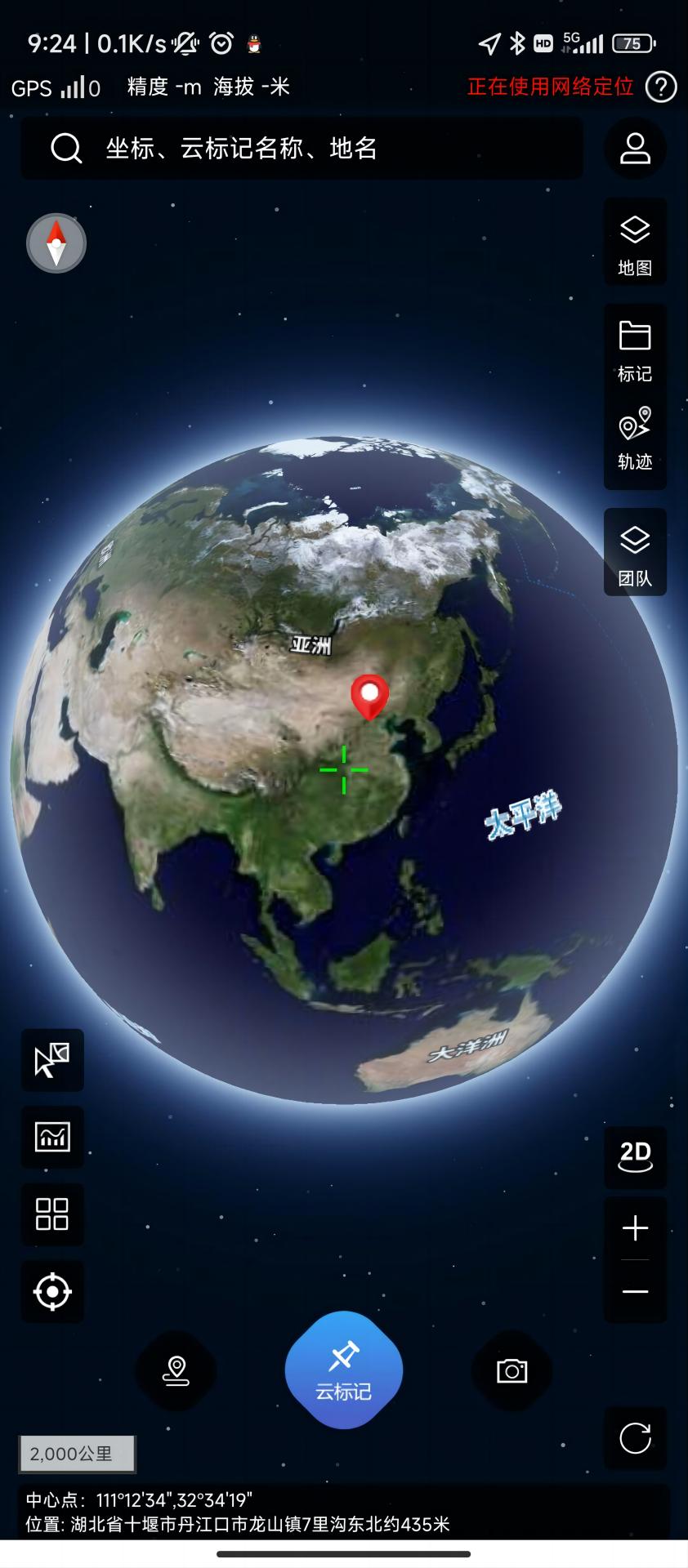The height and width of the screenshot is (1568, 688).
Task: Tap the search bar for coordinates or places
Action: pyautogui.click(x=302, y=149)
